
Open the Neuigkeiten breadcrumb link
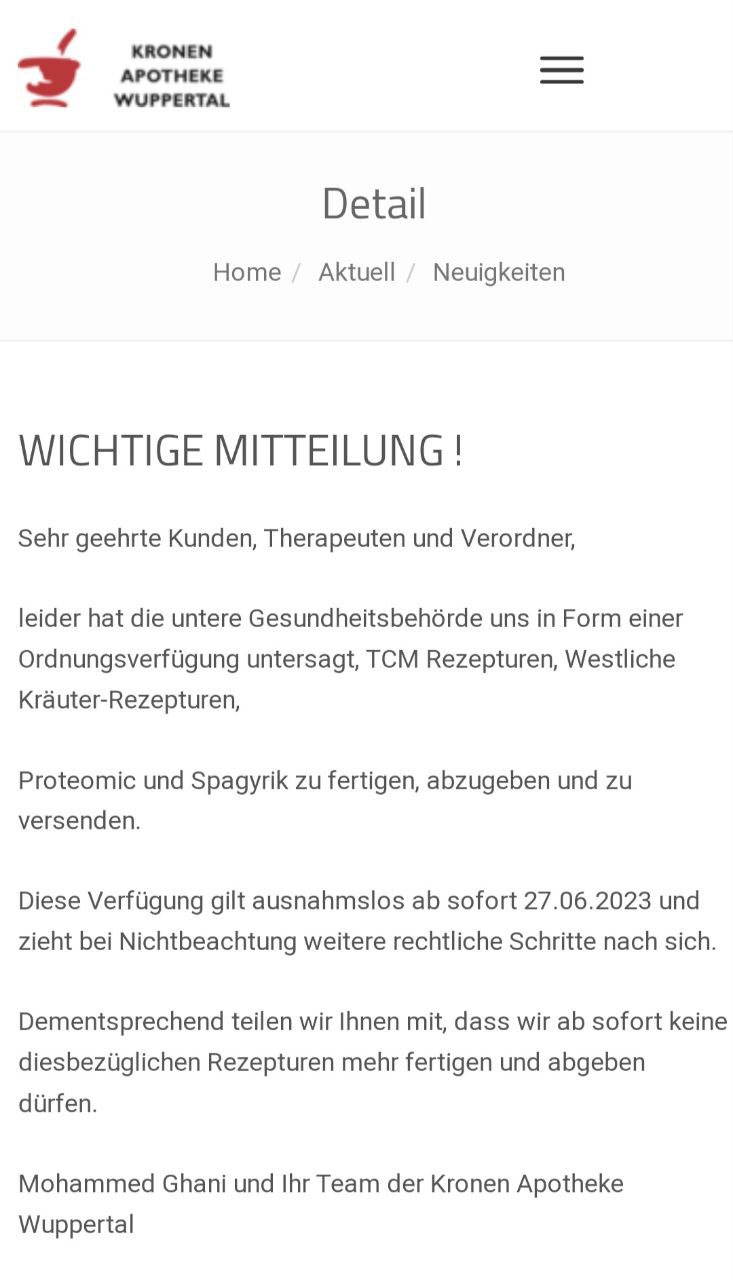click(x=498, y=272)
